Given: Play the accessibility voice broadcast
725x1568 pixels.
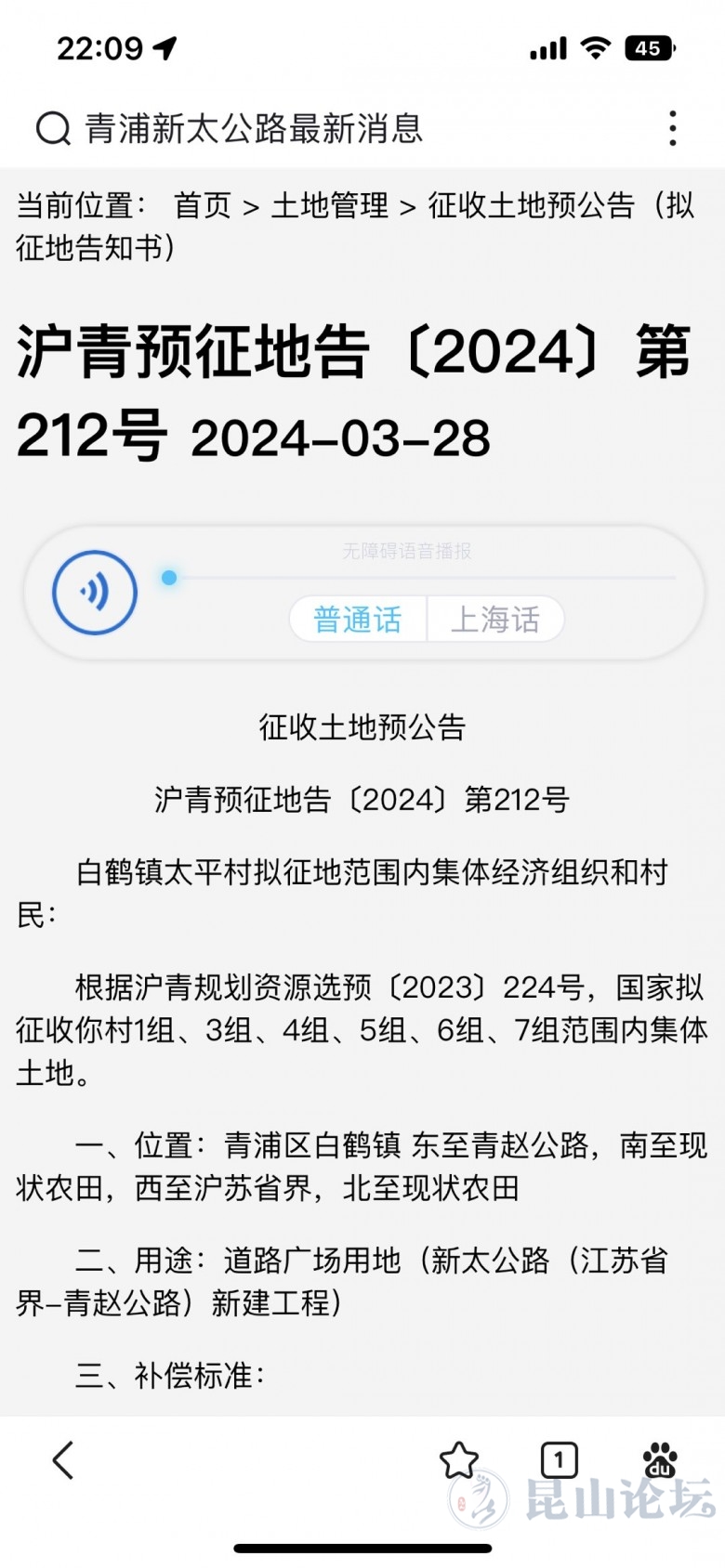Looking at the screenshot, I should pyautogui.click(x=95, y=592).
